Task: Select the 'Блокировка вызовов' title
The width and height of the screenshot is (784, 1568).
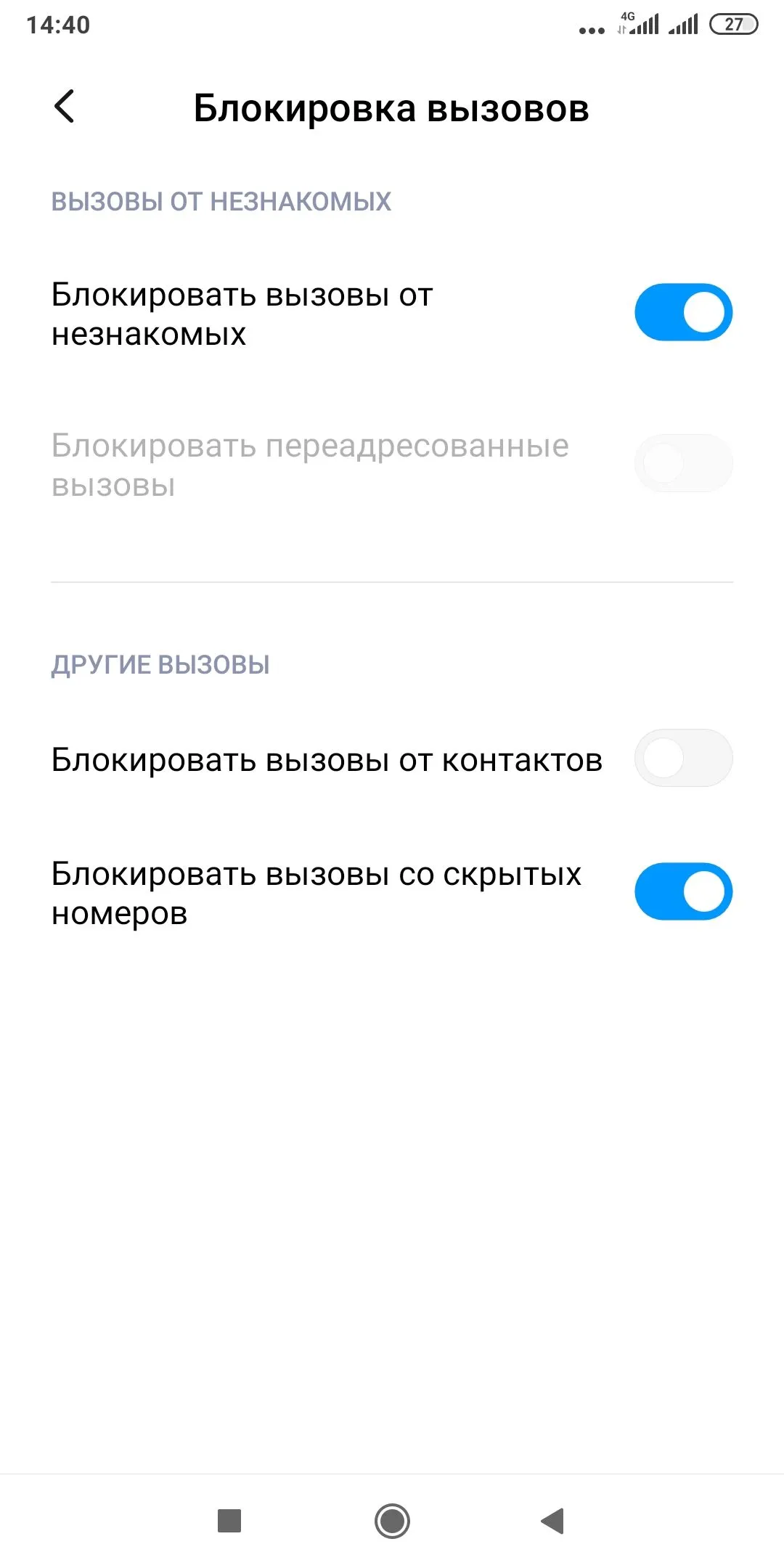Action: click(x=391, y=107)
